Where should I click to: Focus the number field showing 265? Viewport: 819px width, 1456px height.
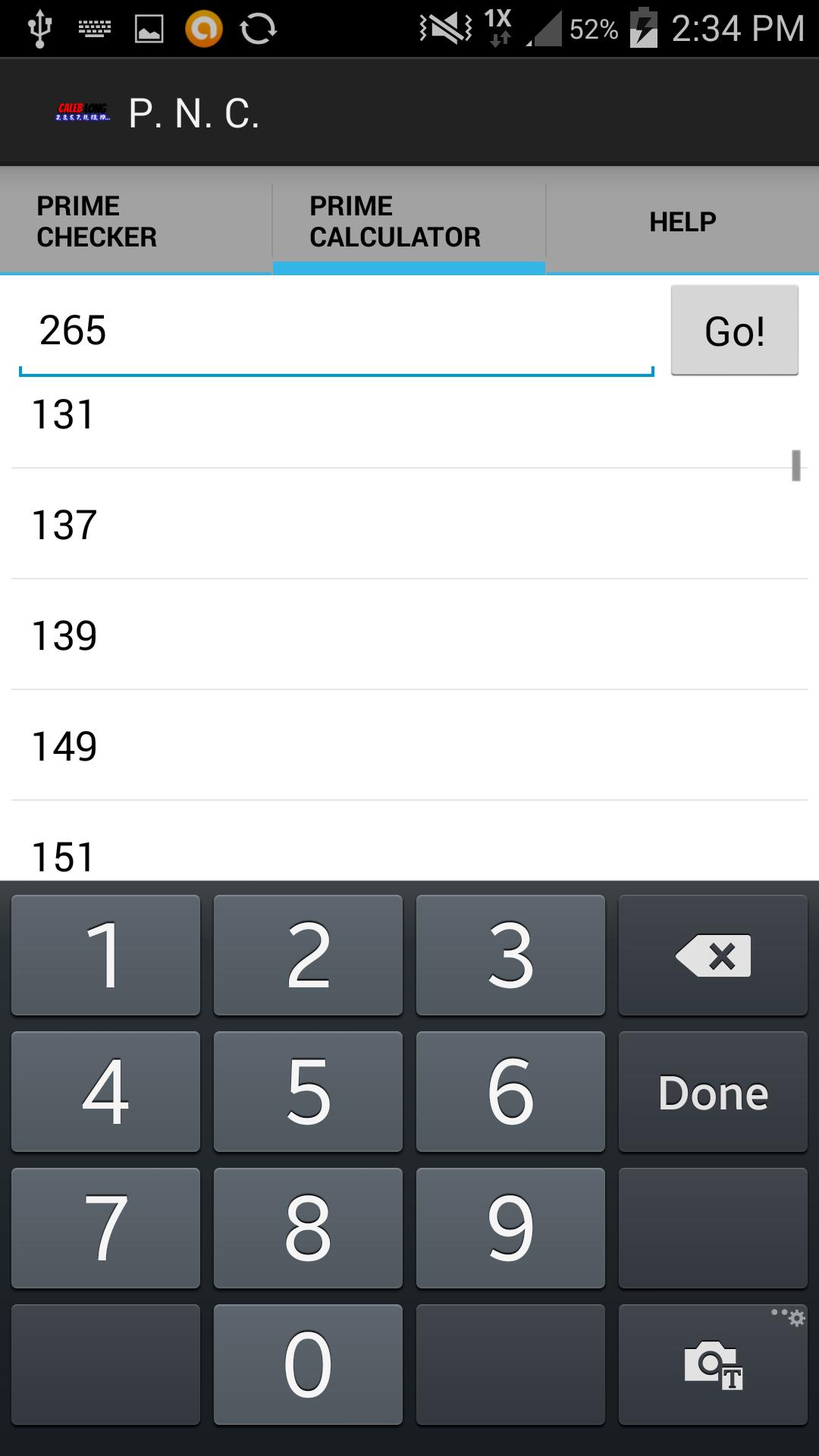(x=336, y=331)
